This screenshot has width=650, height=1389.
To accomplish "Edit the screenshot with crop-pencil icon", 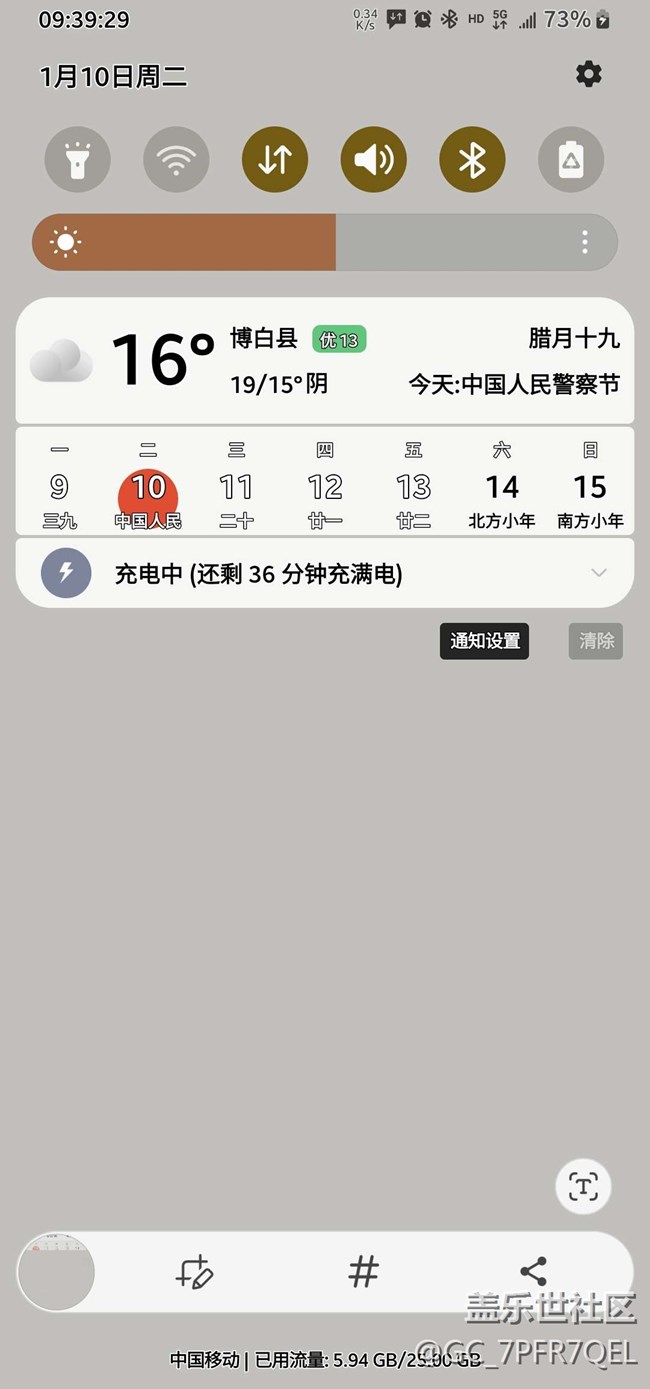I will coord(194,1272).
